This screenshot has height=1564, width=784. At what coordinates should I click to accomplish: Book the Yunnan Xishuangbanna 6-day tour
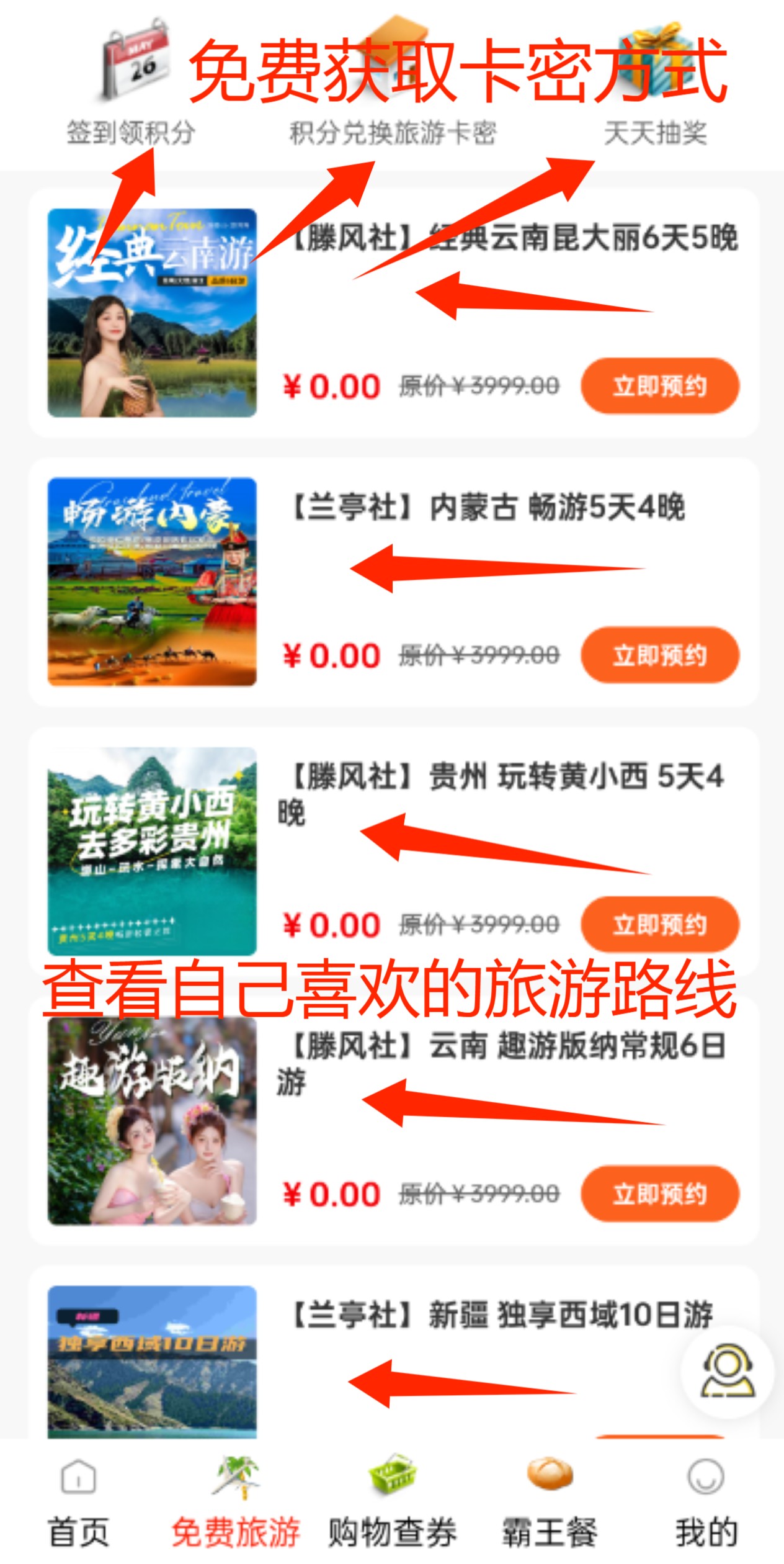click(659, 1193)
